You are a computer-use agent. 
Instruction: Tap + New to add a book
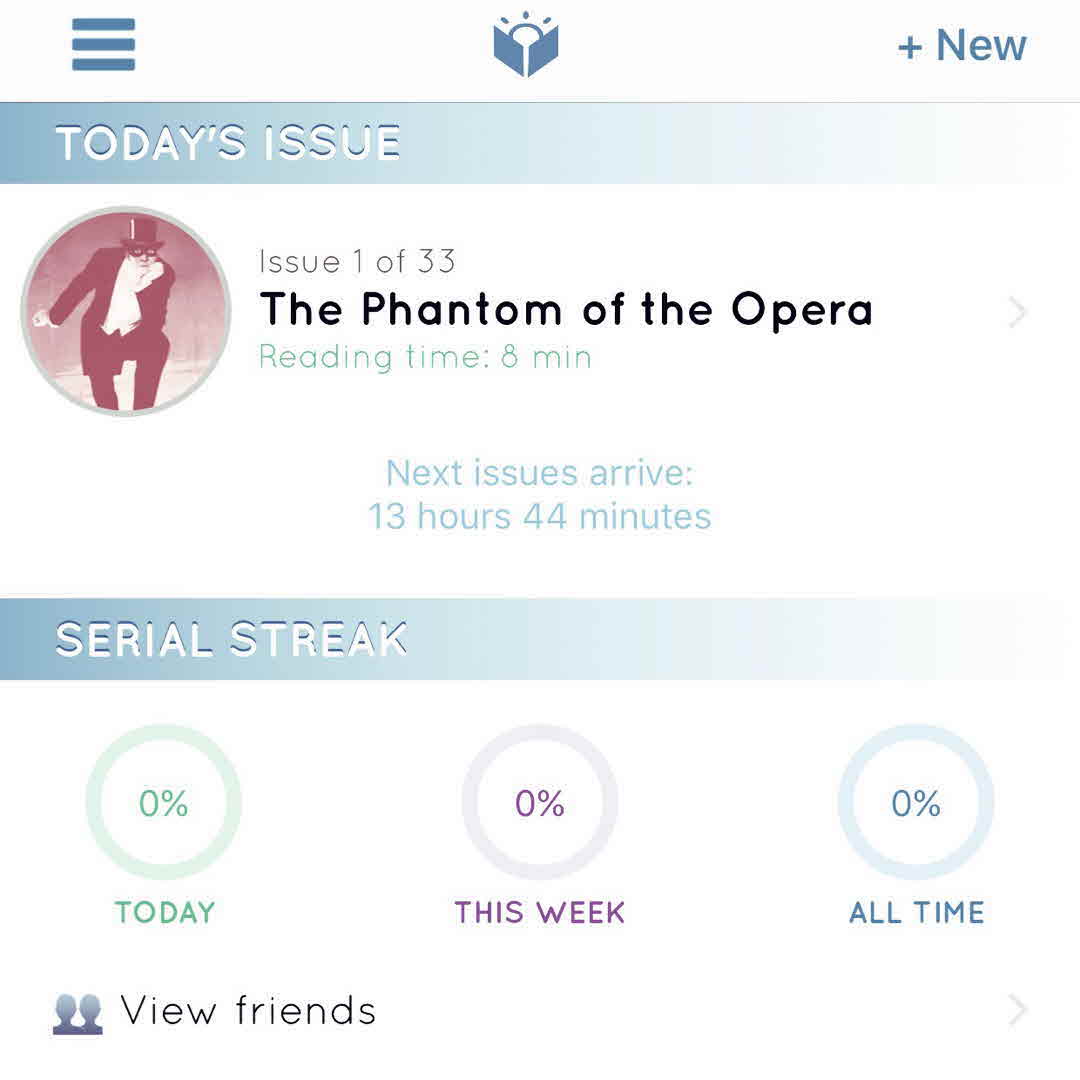(961, 46)
